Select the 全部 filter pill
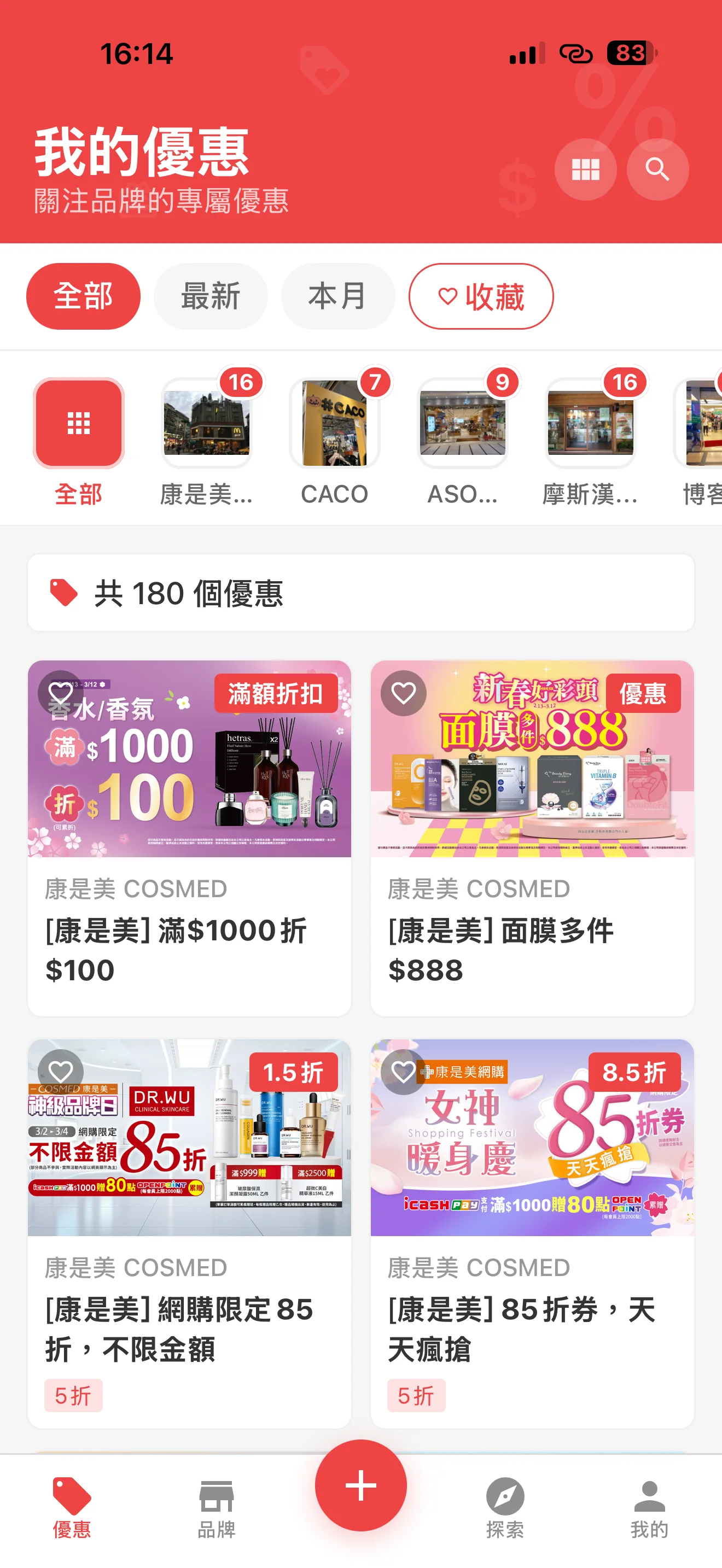This screenshot has height=1568, width=722. [x=83, y=295]
